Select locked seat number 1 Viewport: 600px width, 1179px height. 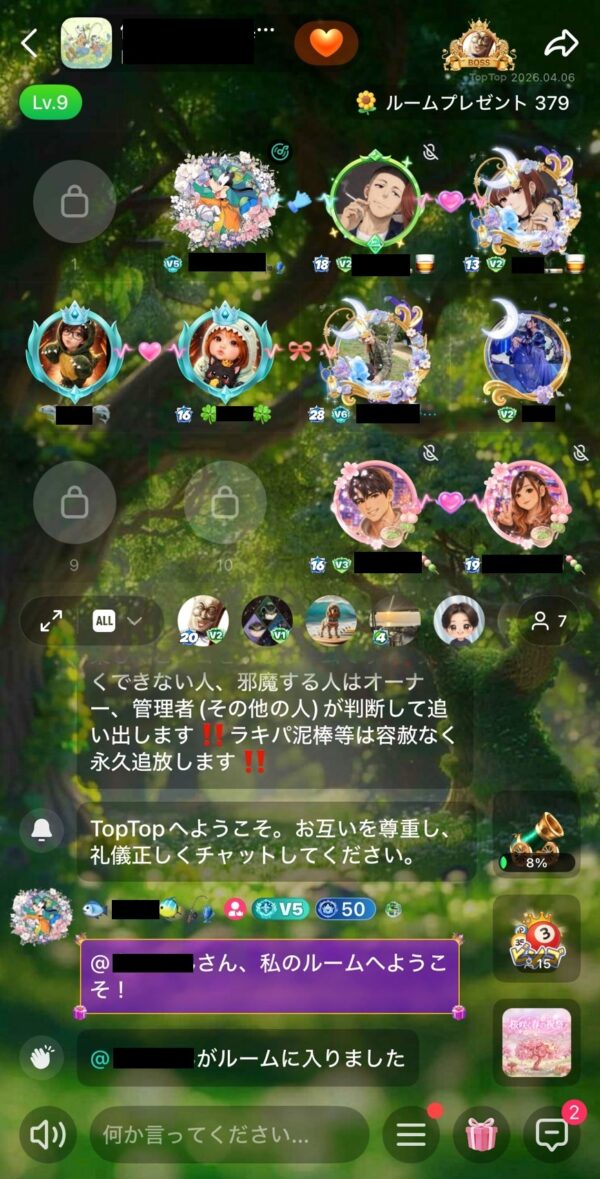point(74,202)
